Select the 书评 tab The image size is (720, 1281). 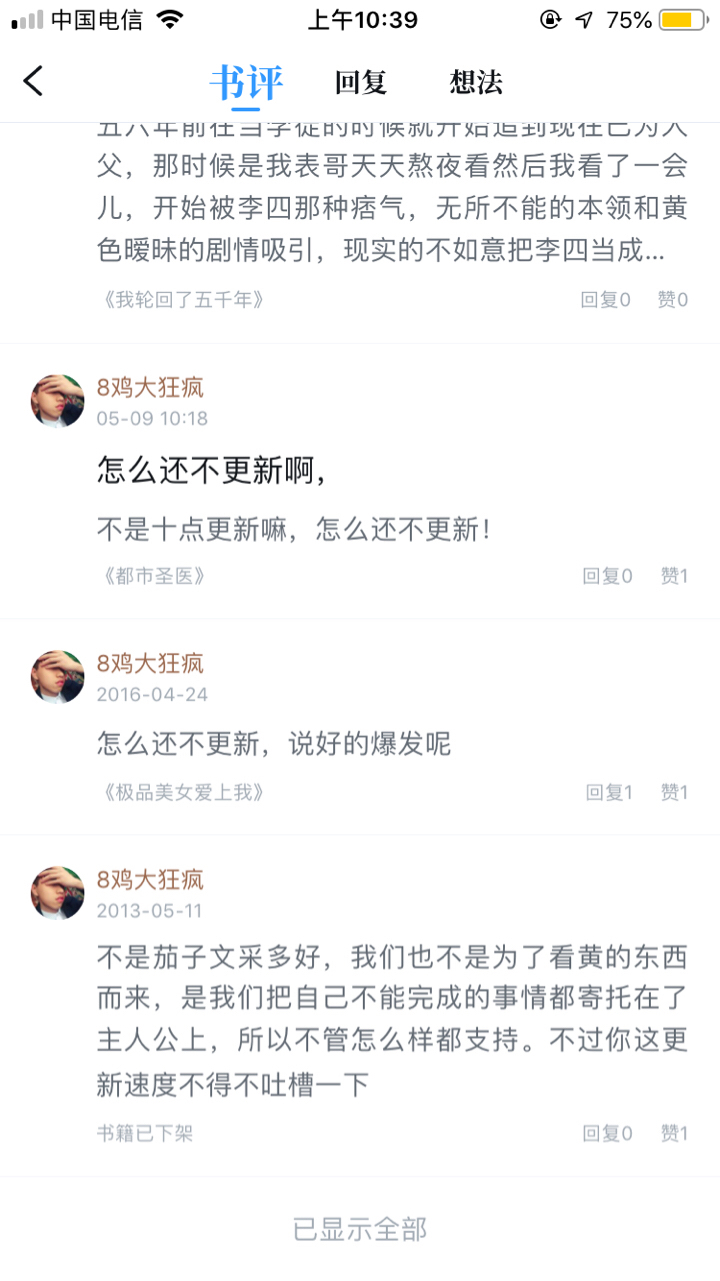point(246,83)
